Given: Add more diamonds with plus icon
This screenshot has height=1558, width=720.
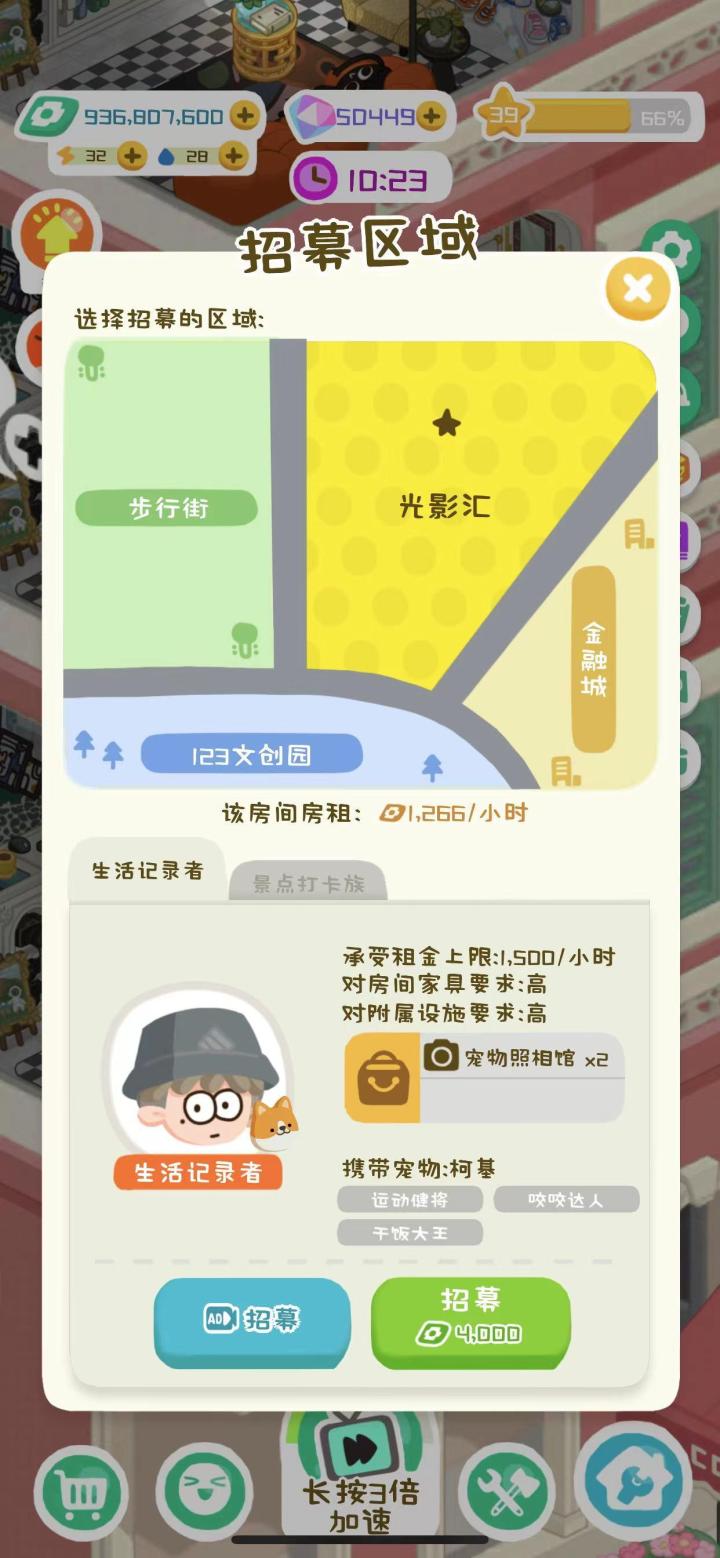Looking at the screenshot, I should click(x=431, y=116).
